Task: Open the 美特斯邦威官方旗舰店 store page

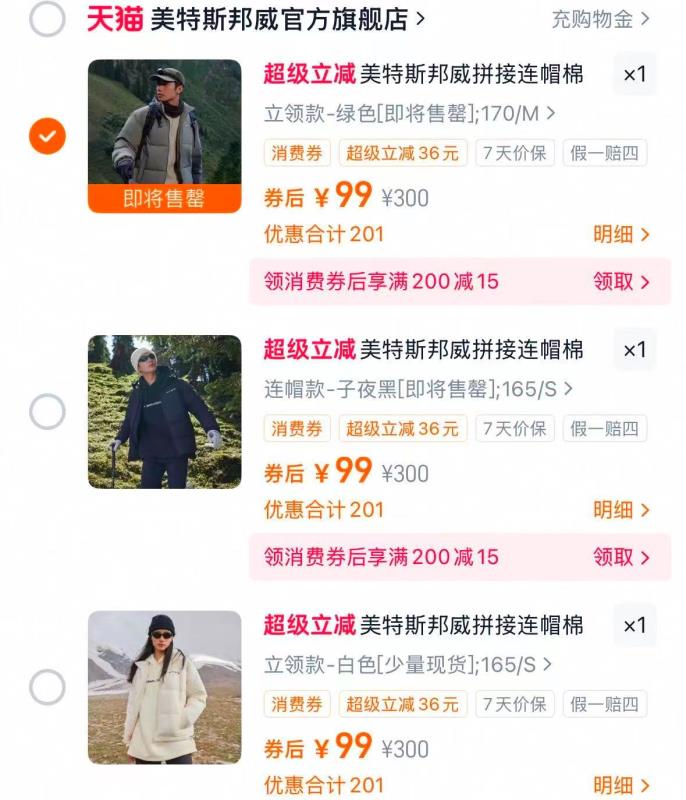Action: click(x=285, y=18)
